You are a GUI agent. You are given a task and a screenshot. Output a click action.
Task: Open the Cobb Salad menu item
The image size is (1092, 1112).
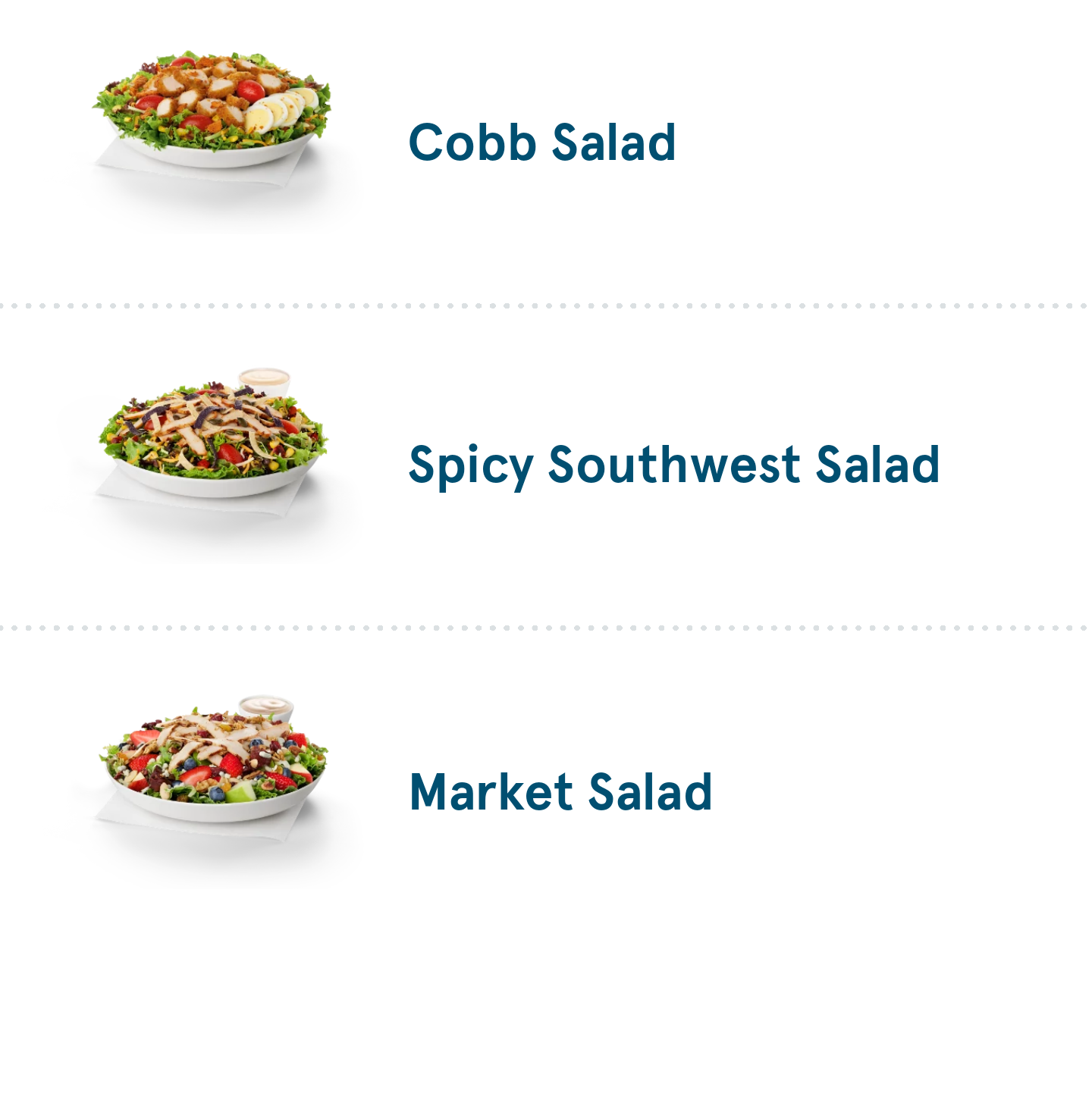click(x=541, y=143)
